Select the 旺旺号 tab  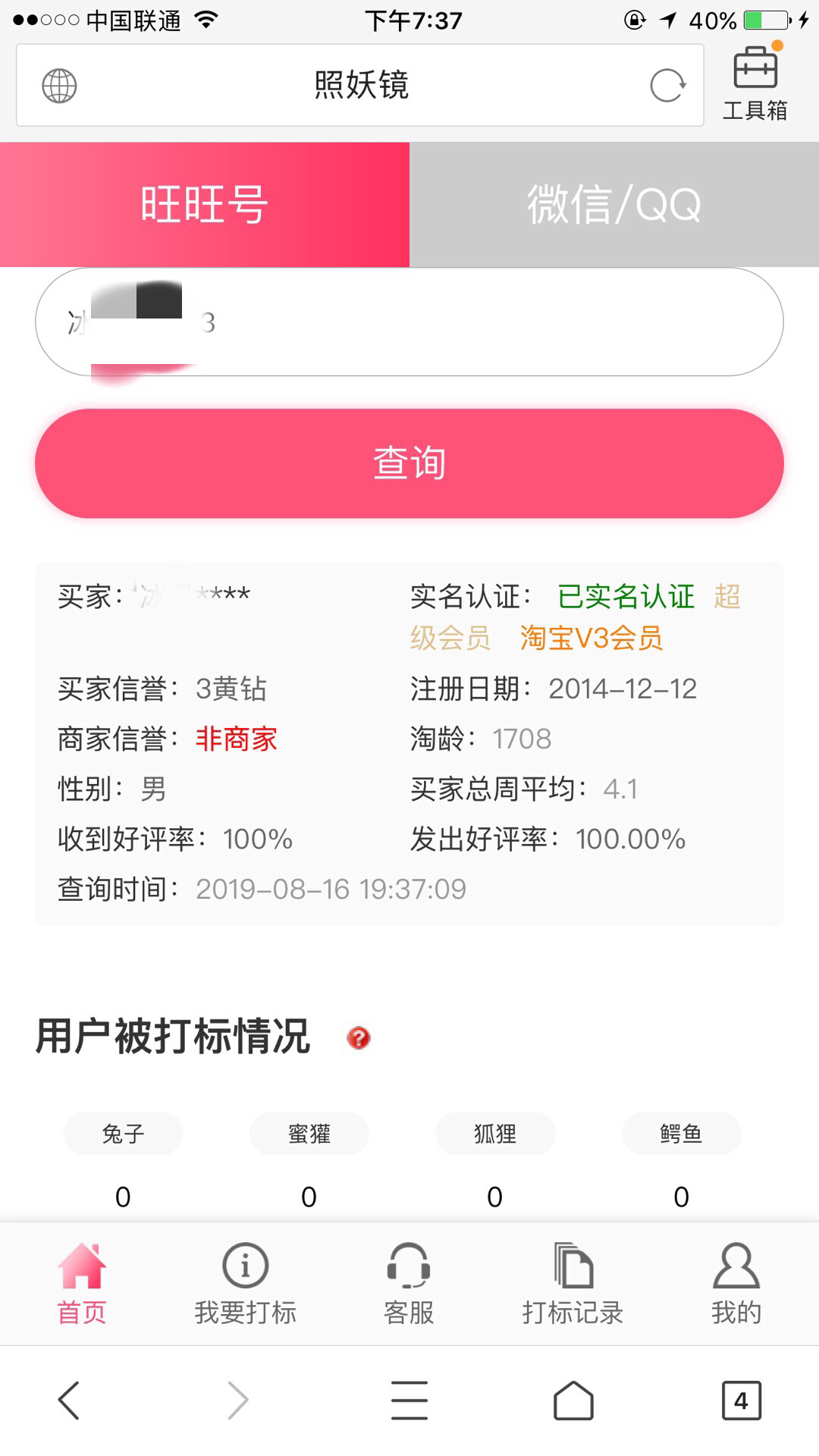pos(205,205)
